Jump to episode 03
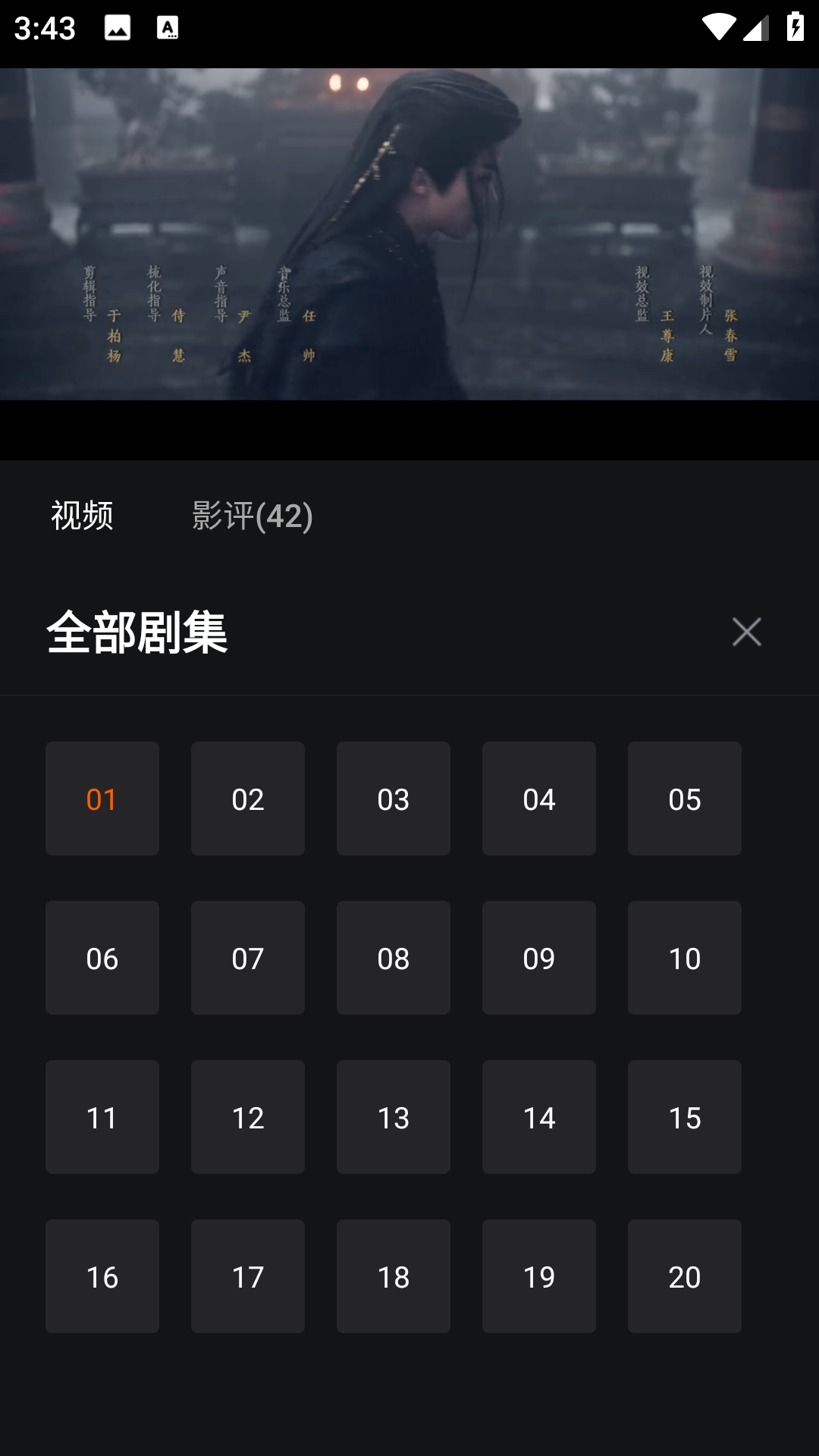The height and width of the screenshot is (1456, 819). 394,799
